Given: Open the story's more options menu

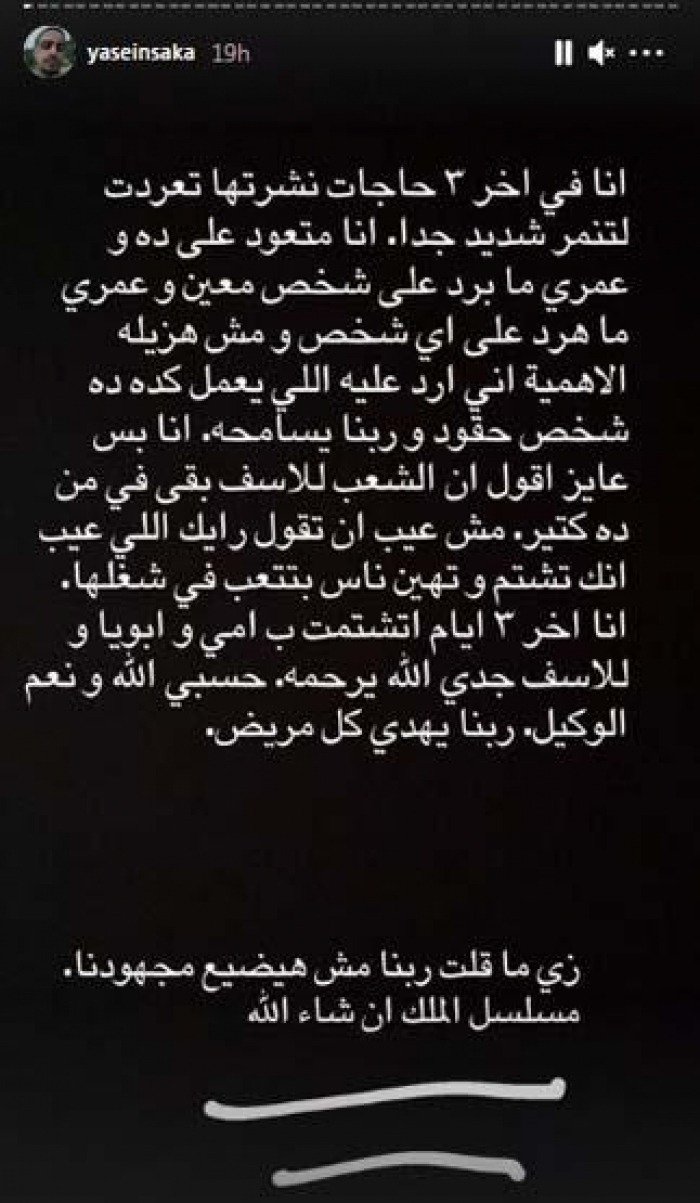Looking at the screenshot, I should 655,52.
